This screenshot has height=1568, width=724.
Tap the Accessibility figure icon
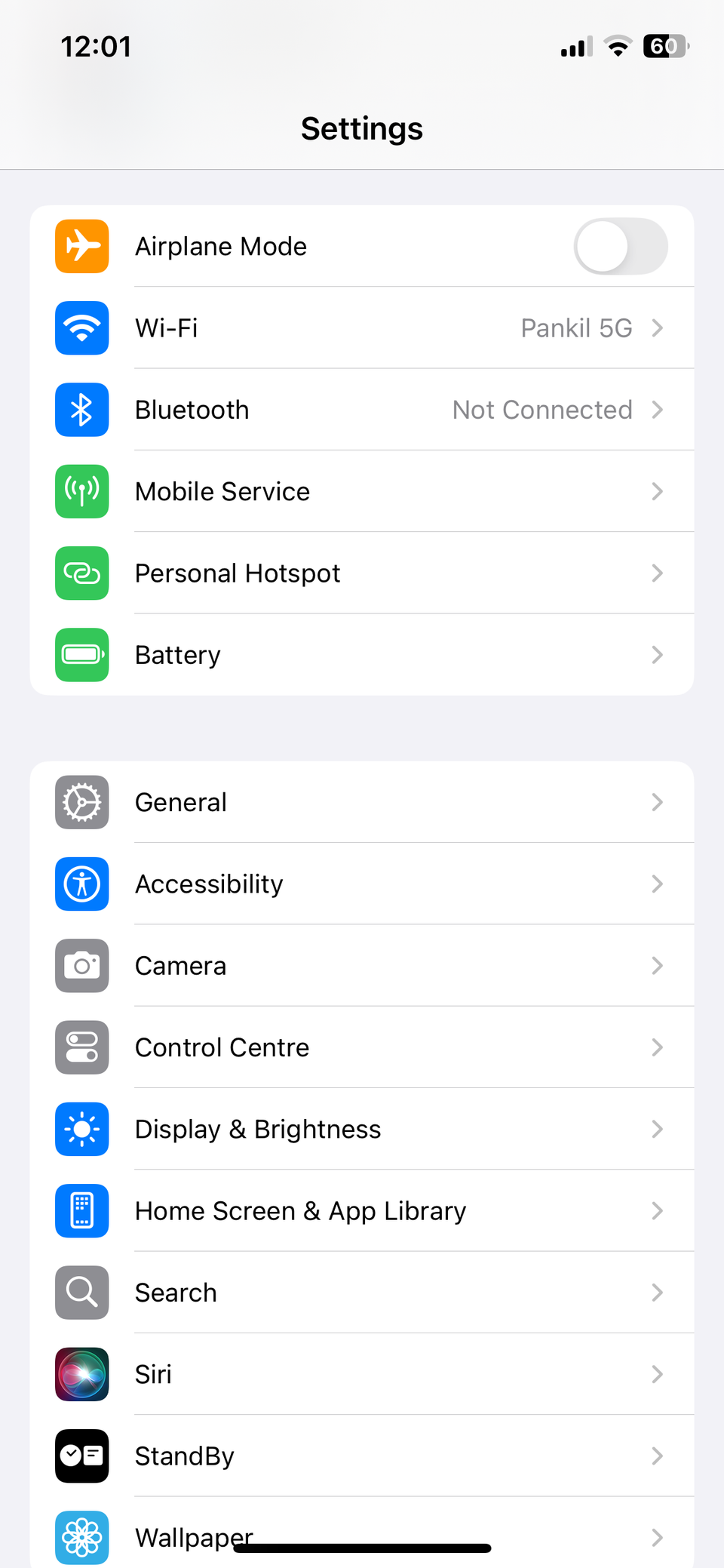pos(81,884)
